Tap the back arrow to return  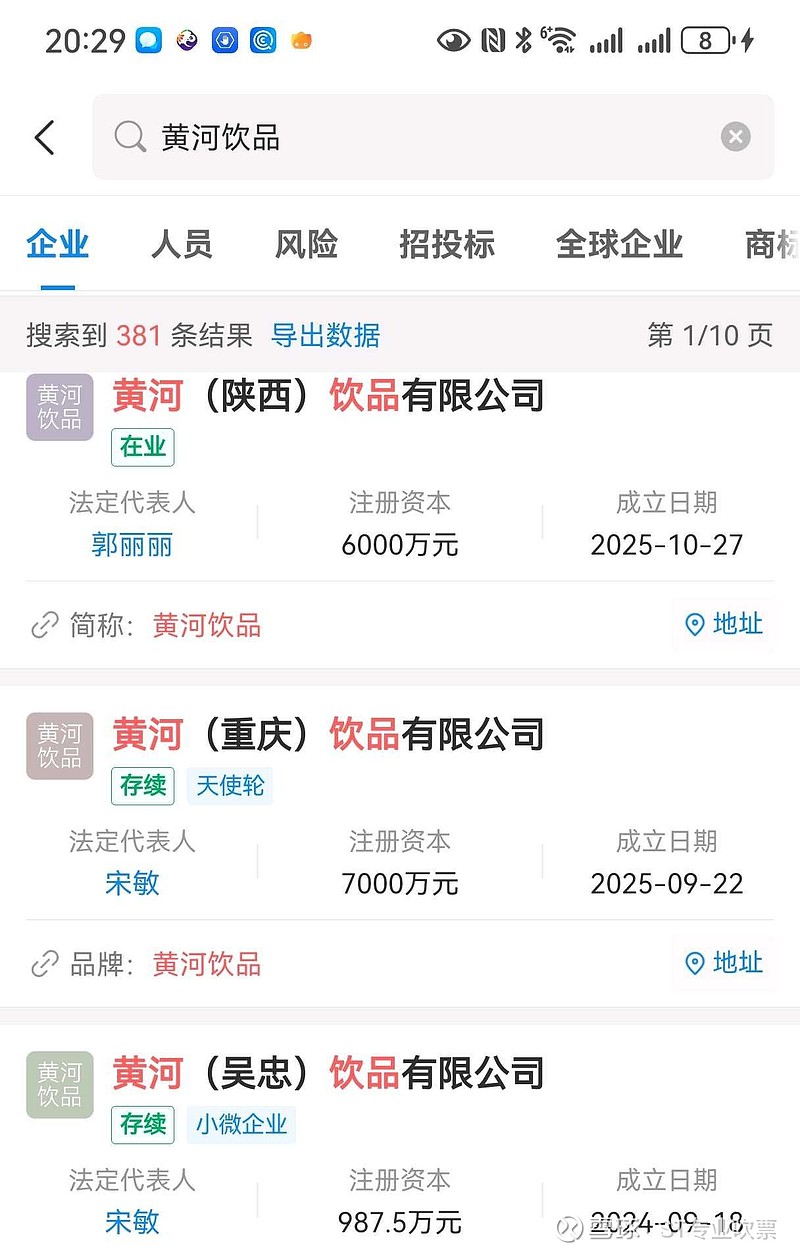(44, 137)
